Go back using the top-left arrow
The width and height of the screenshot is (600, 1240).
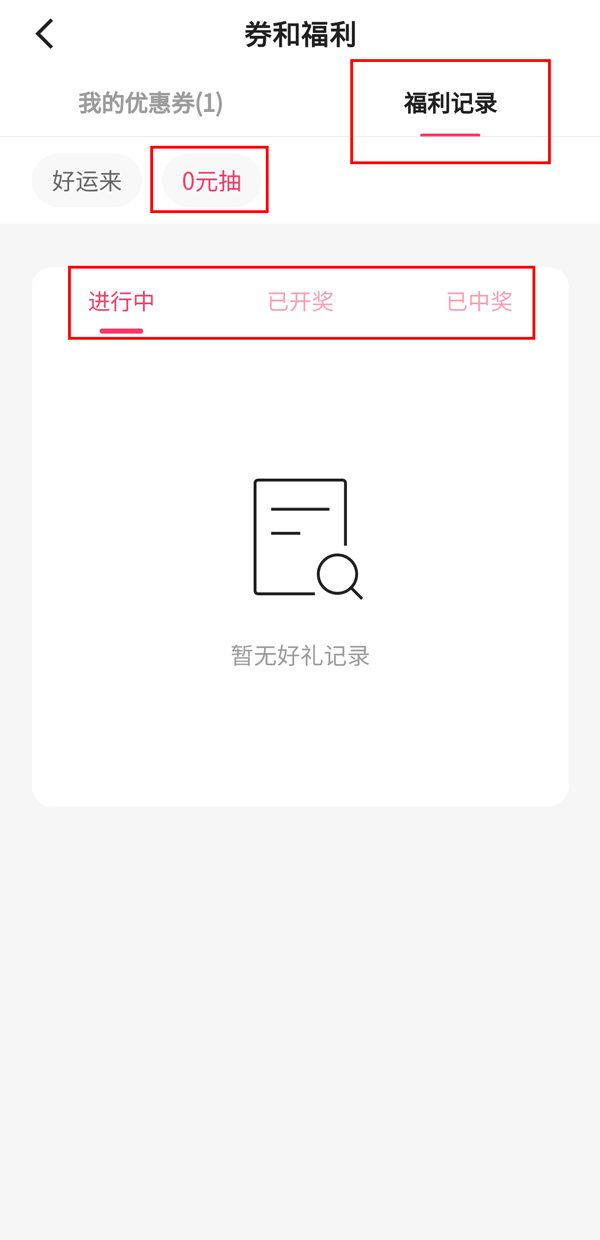[45, 34]
